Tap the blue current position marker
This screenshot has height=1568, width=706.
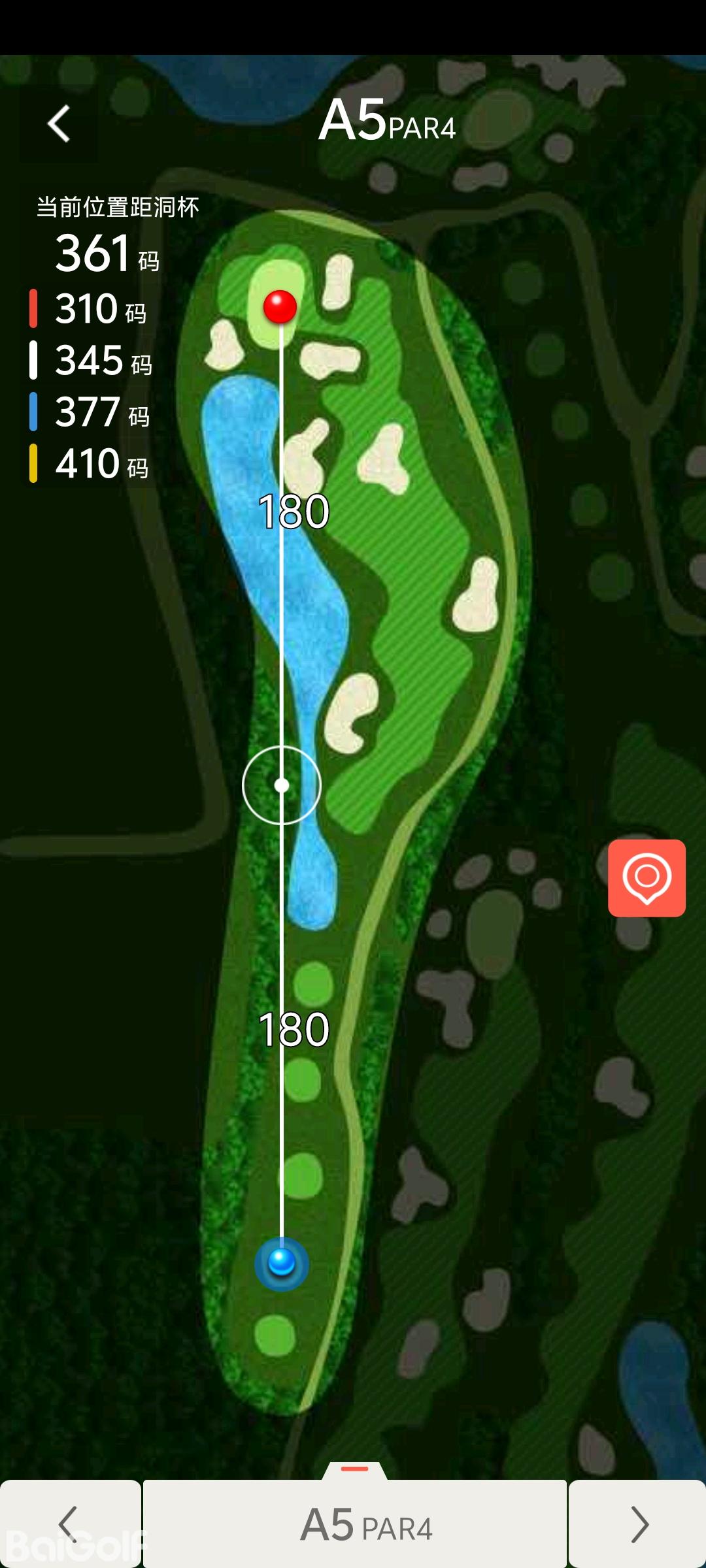pyautogui.click(x=282, y=1263)
